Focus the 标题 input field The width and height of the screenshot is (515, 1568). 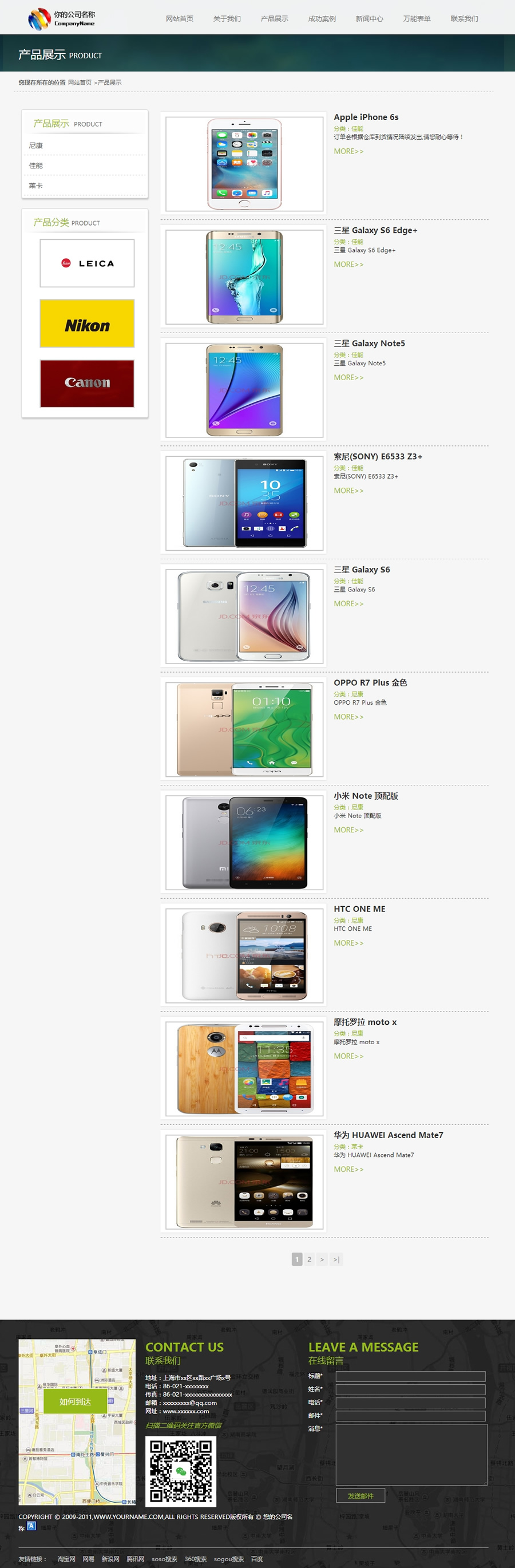pos(410,1376)
